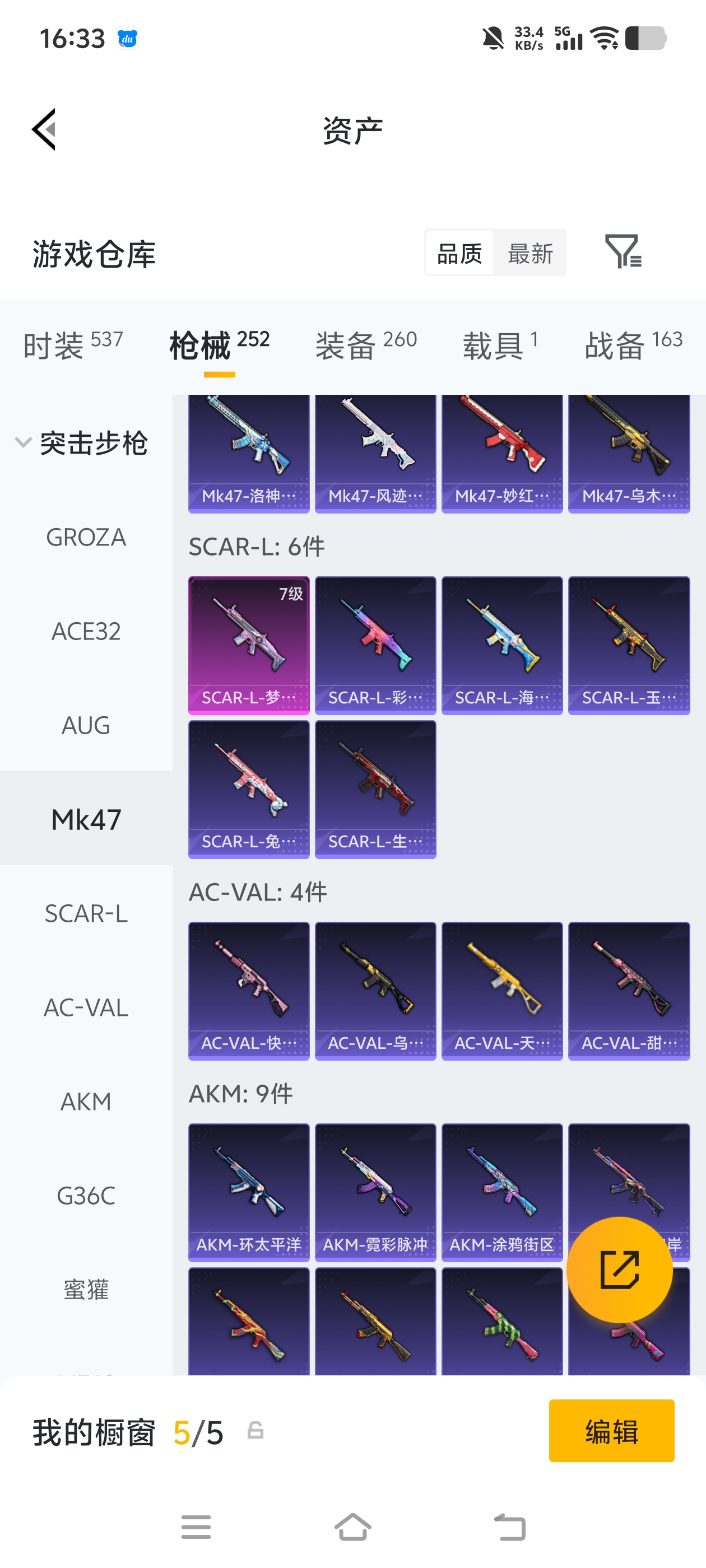706x1568 pixels.
Task: View the AKM-环太平洋 skin
Action: [x=249, y=1192]
